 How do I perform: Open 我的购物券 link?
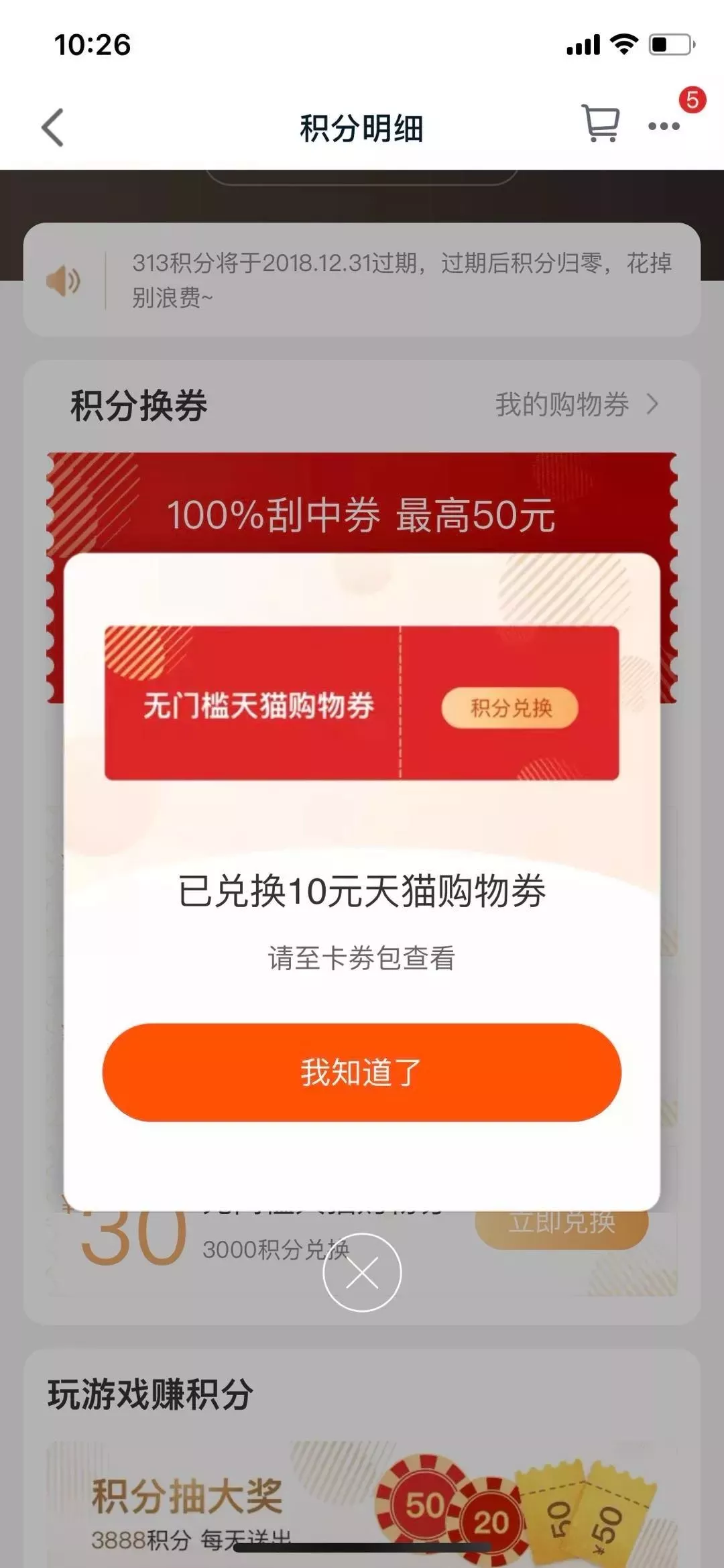[577, 404]
